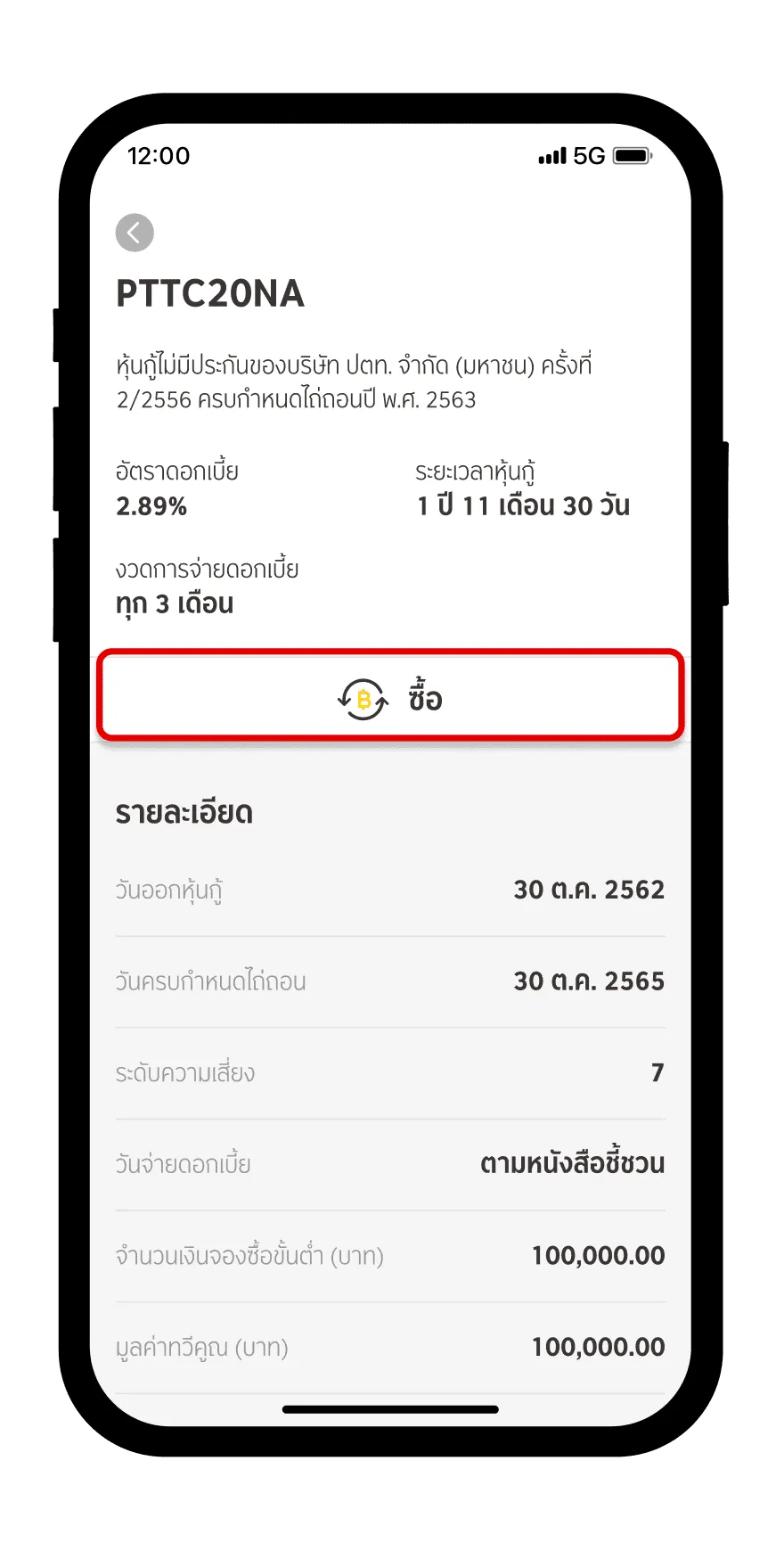Go back using the arrow icon
This screenshot has width=784, height=1551.
click(x=135, y=234)
